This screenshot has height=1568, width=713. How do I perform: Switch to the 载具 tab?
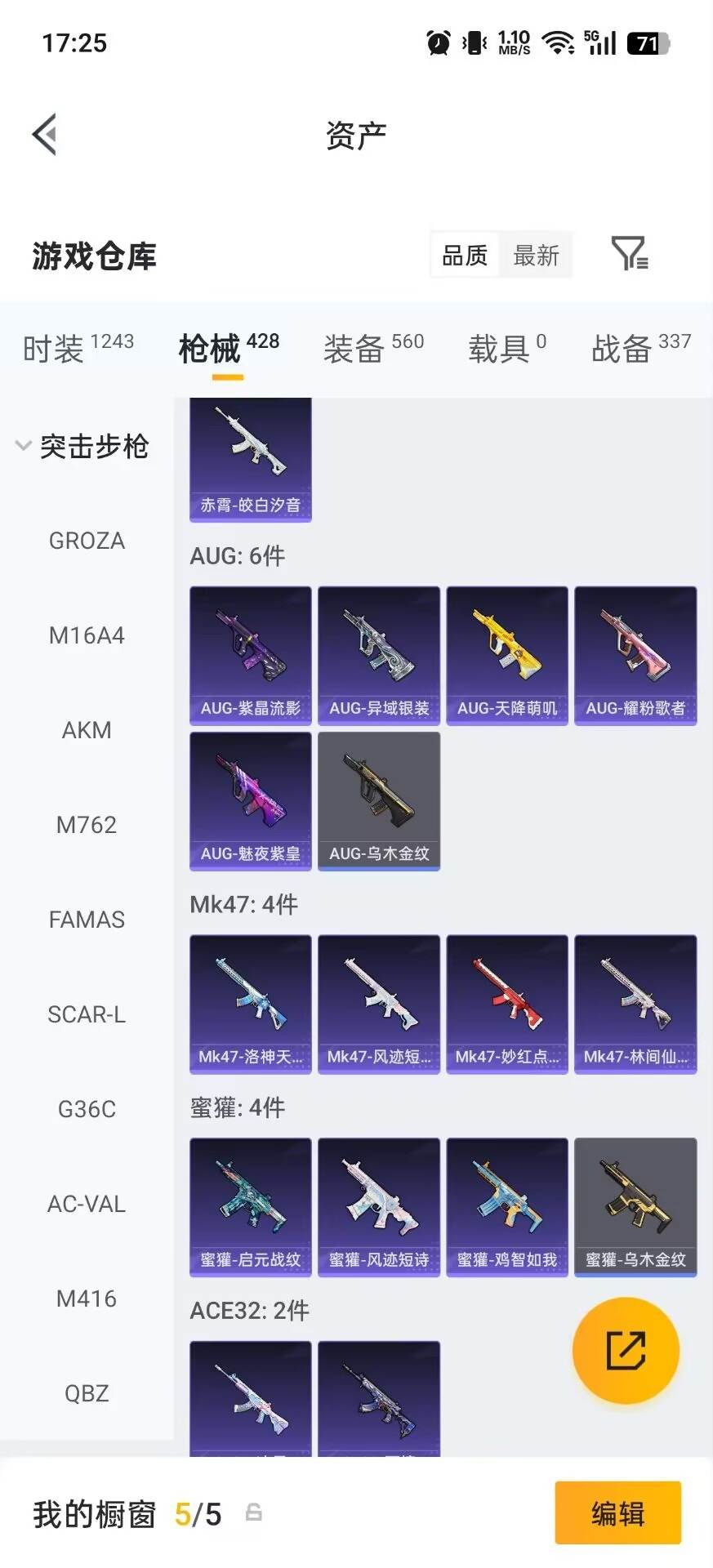[x=507, y=349]
